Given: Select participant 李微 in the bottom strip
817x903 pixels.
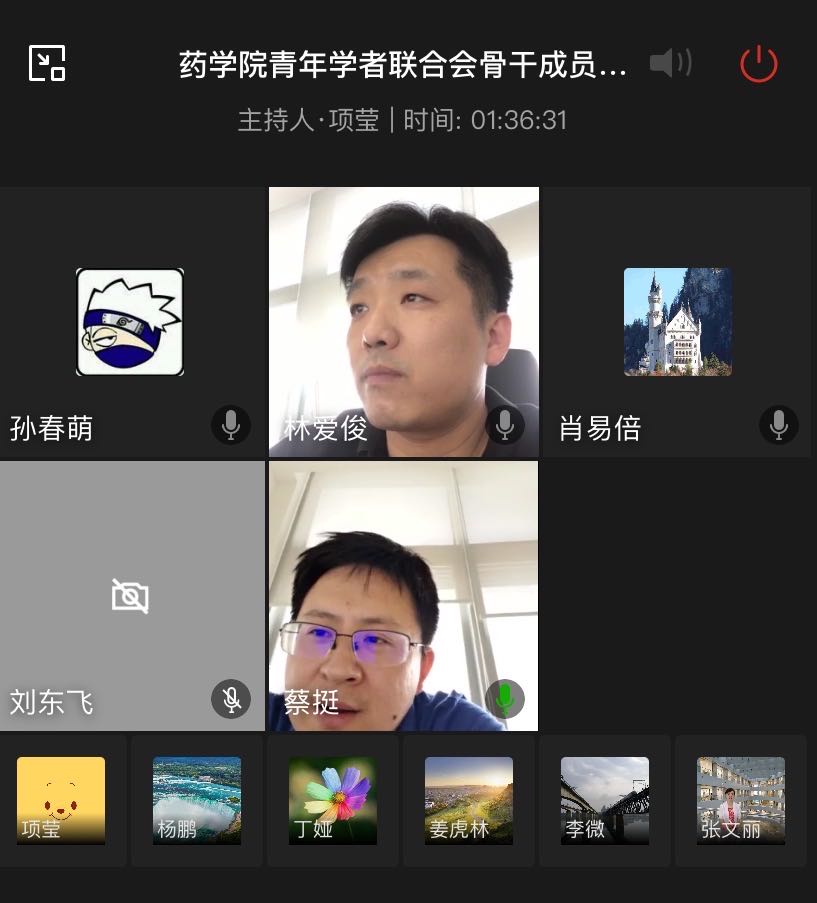Looking at the screenshot, I should [x=605, y=800].
